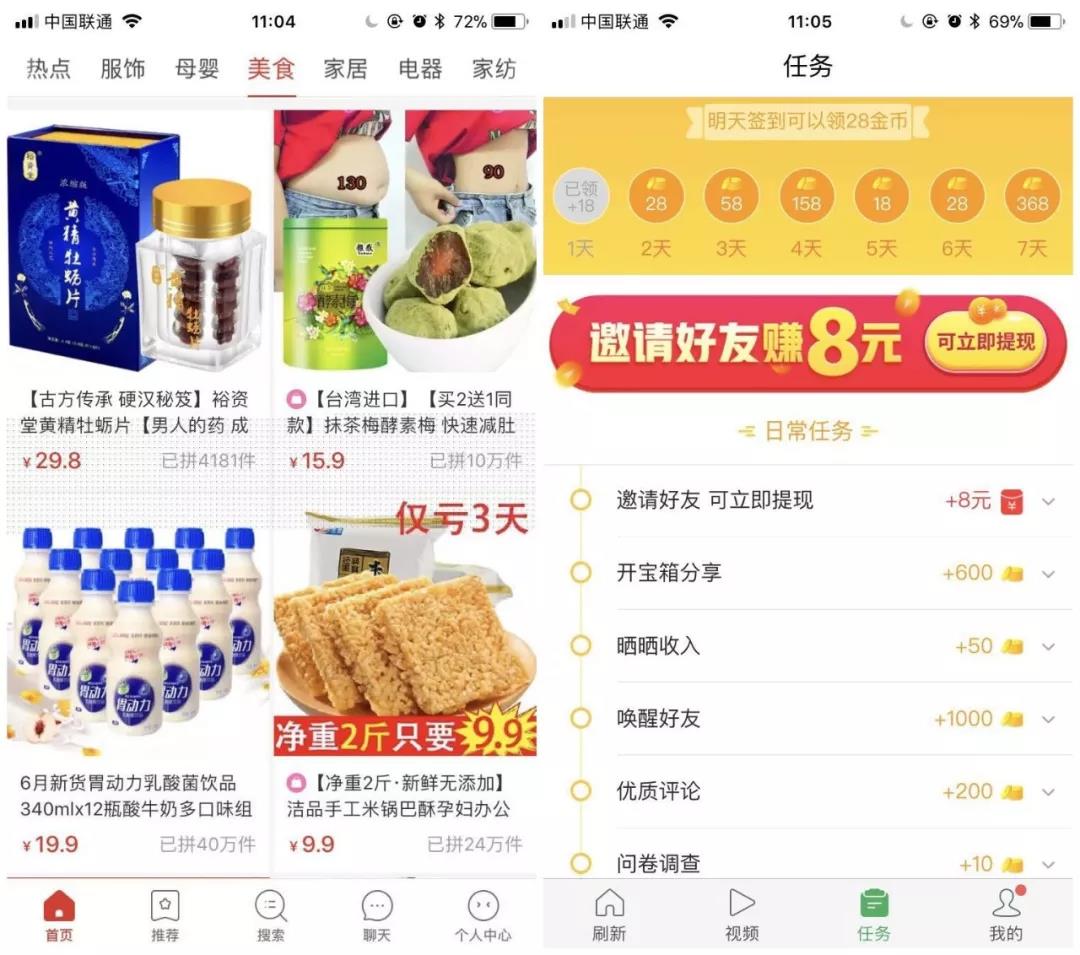Open the 搜索 bottom tab
The width and height of the screenshot is (1080, 955).
point(271,916)
